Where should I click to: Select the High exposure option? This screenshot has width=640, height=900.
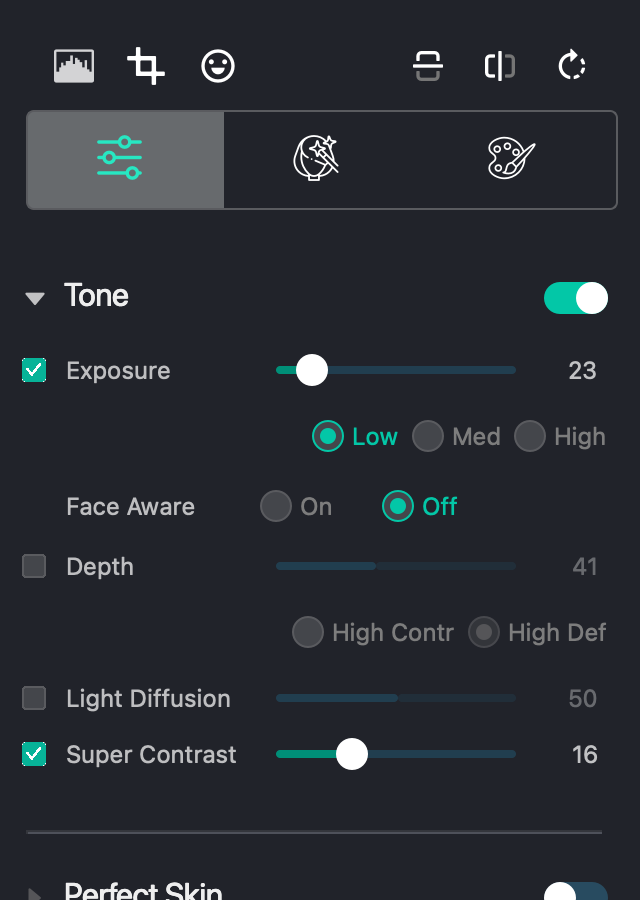530,437
